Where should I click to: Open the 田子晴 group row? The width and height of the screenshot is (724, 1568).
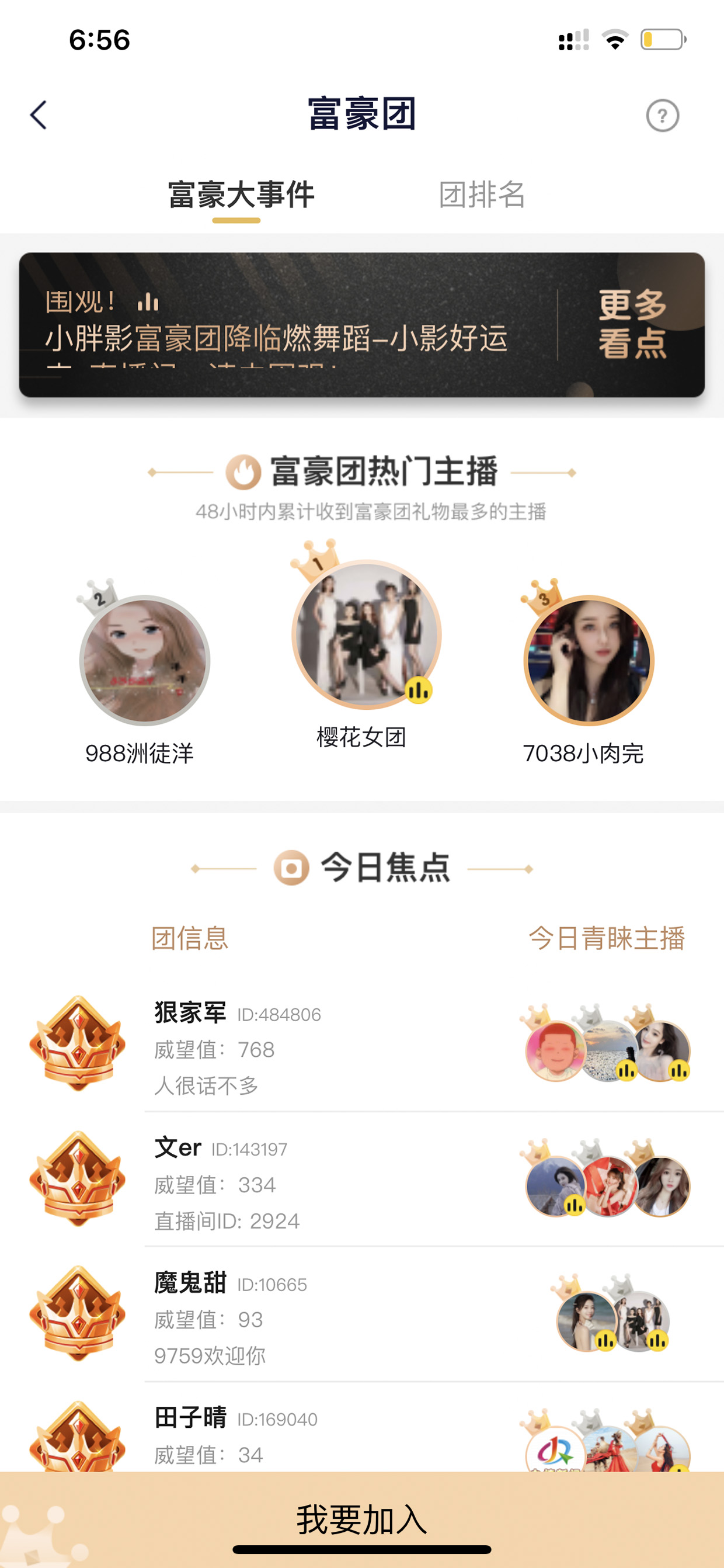tap(362, 1427)
